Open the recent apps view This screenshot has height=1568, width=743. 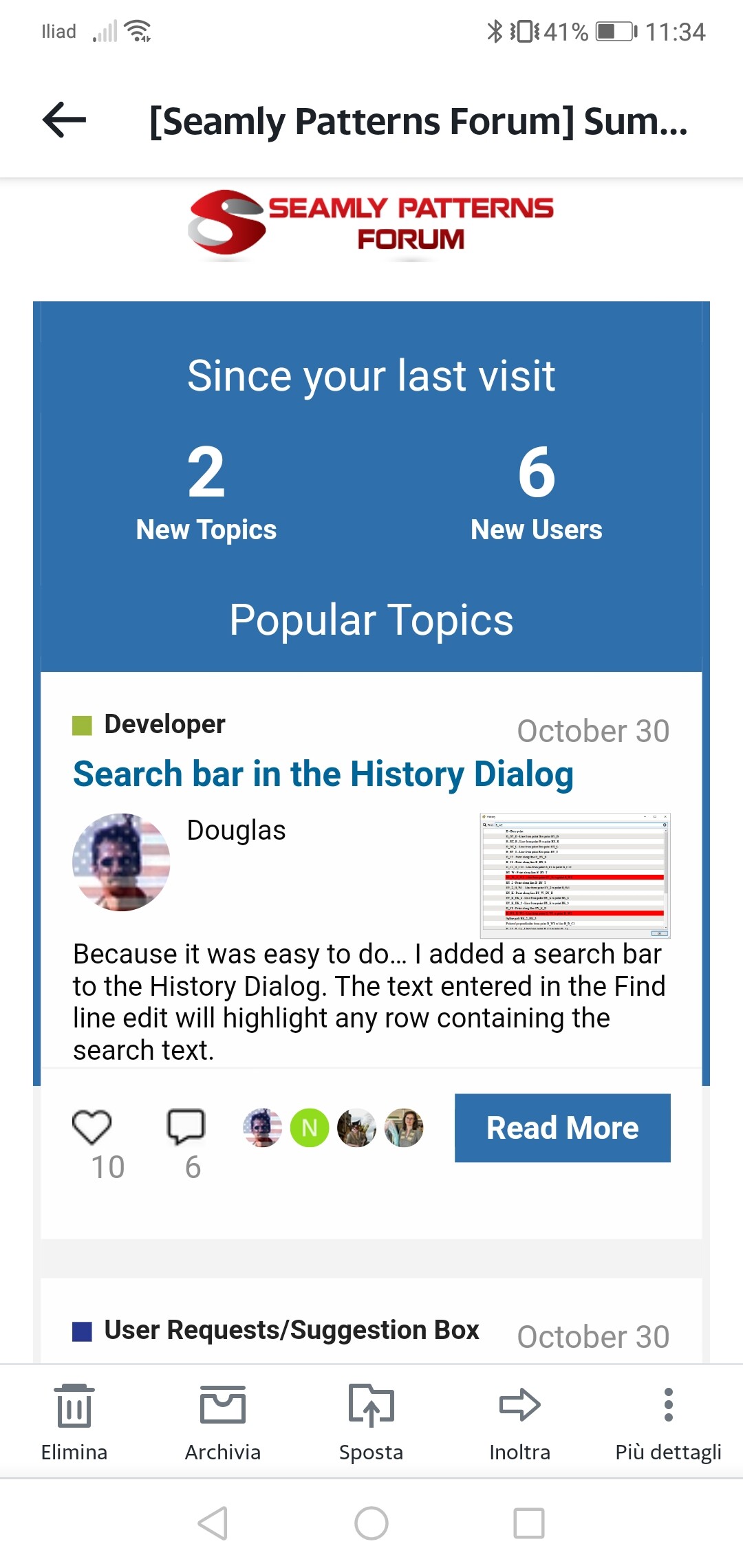(528, 1523)
